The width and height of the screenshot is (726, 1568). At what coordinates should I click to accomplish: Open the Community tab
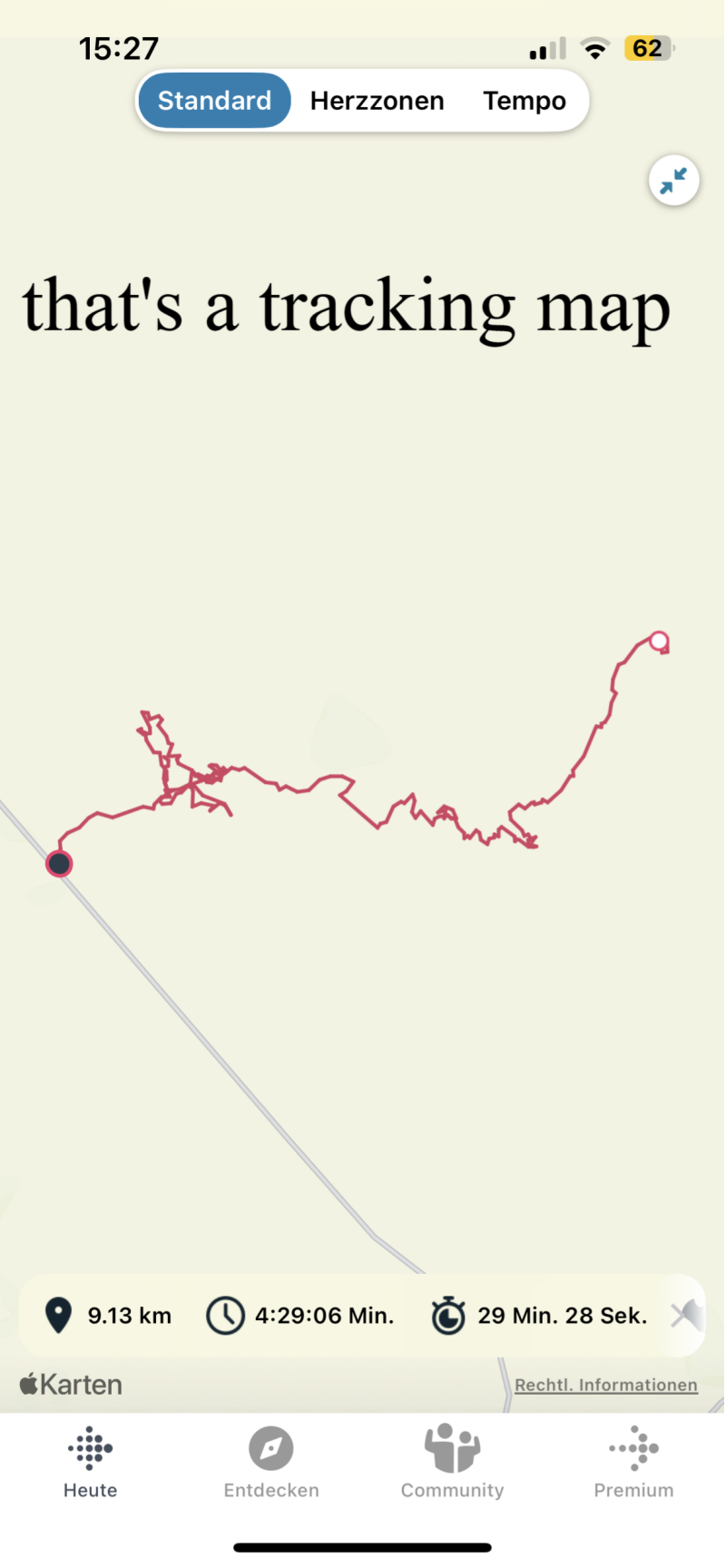[x=452, y=1461]
